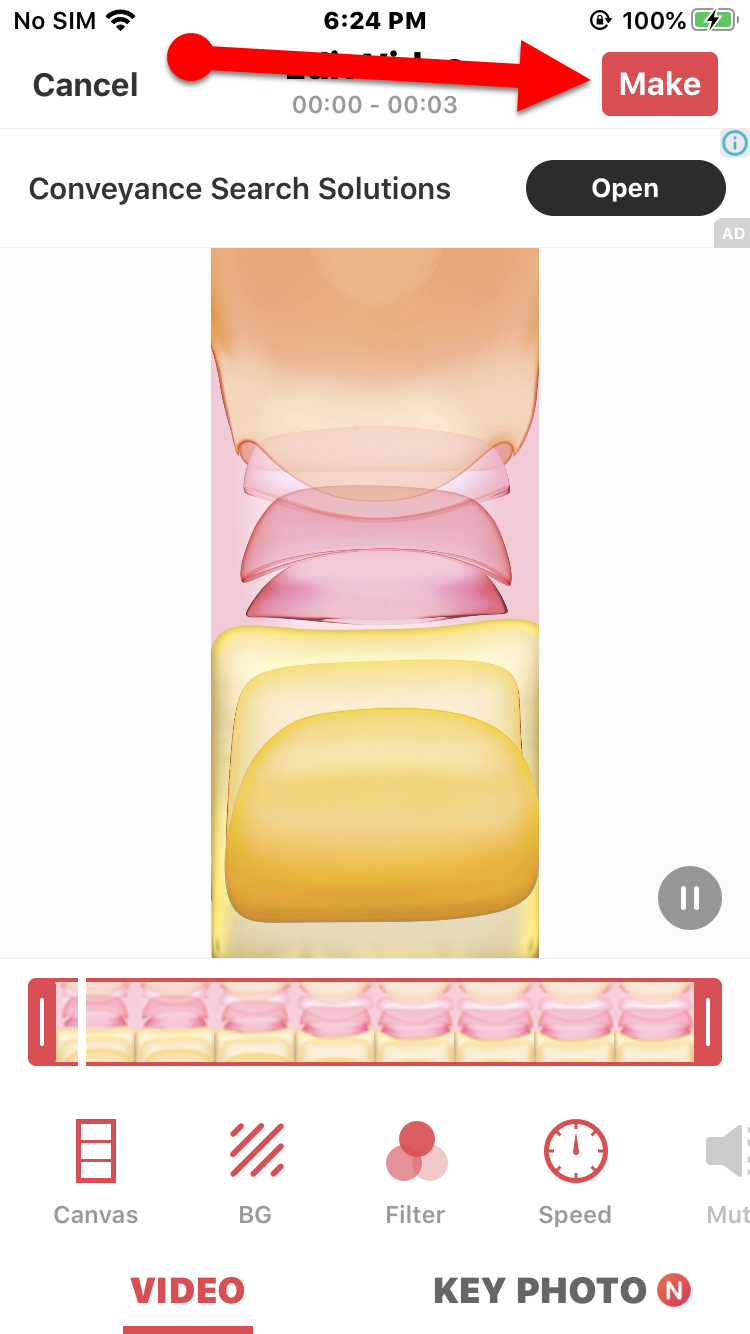Image resolution: width=750 pixels, height=1334 pixels.
Task: Select the VIDEO tab
Action: 188,1290
